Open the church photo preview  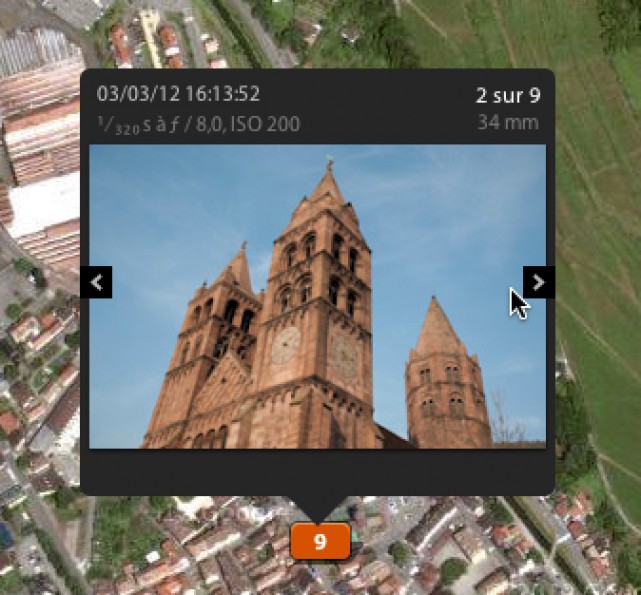317,297
